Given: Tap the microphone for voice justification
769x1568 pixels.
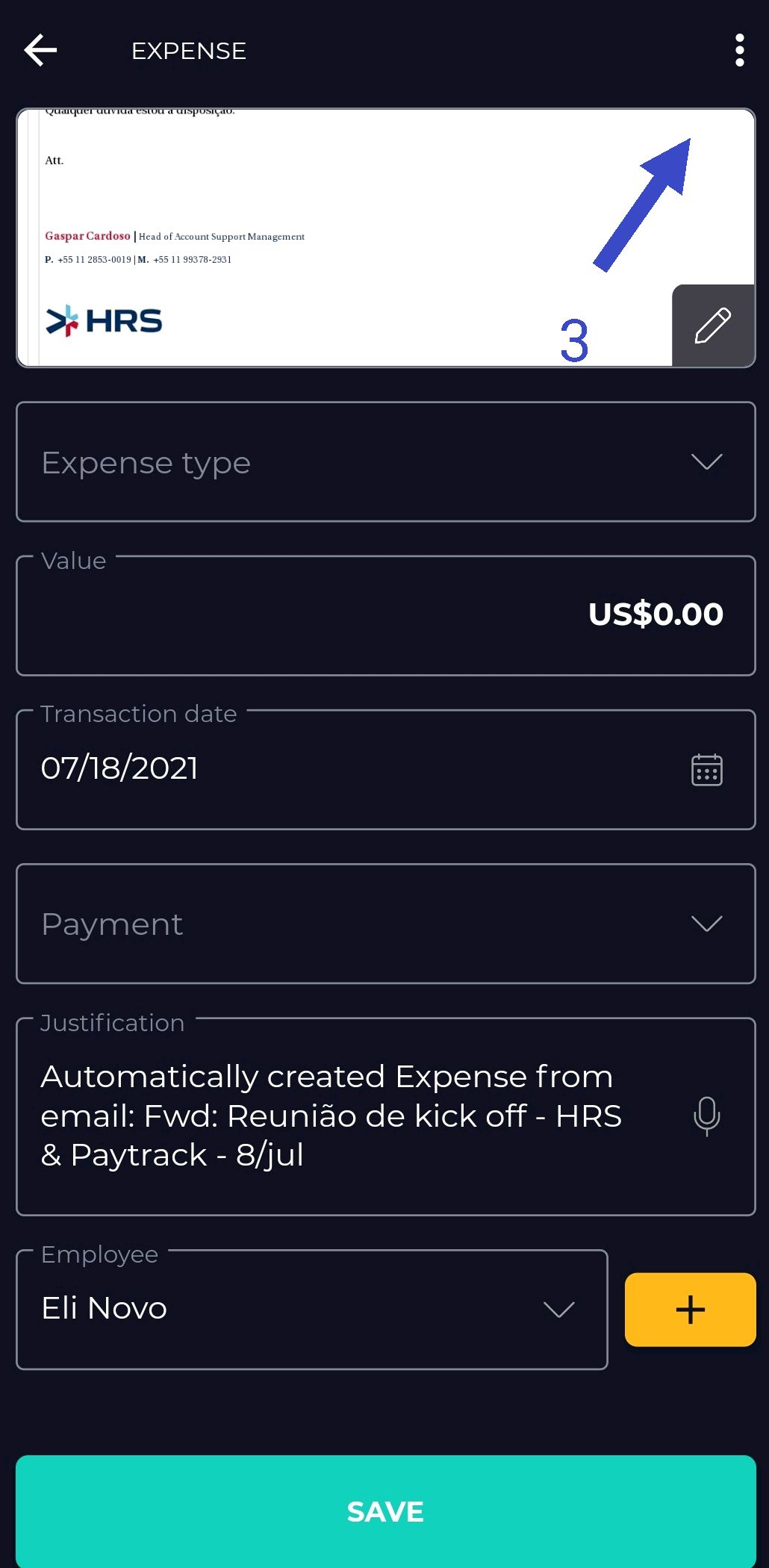Looking at the screenshot, I should point(706,1116).
